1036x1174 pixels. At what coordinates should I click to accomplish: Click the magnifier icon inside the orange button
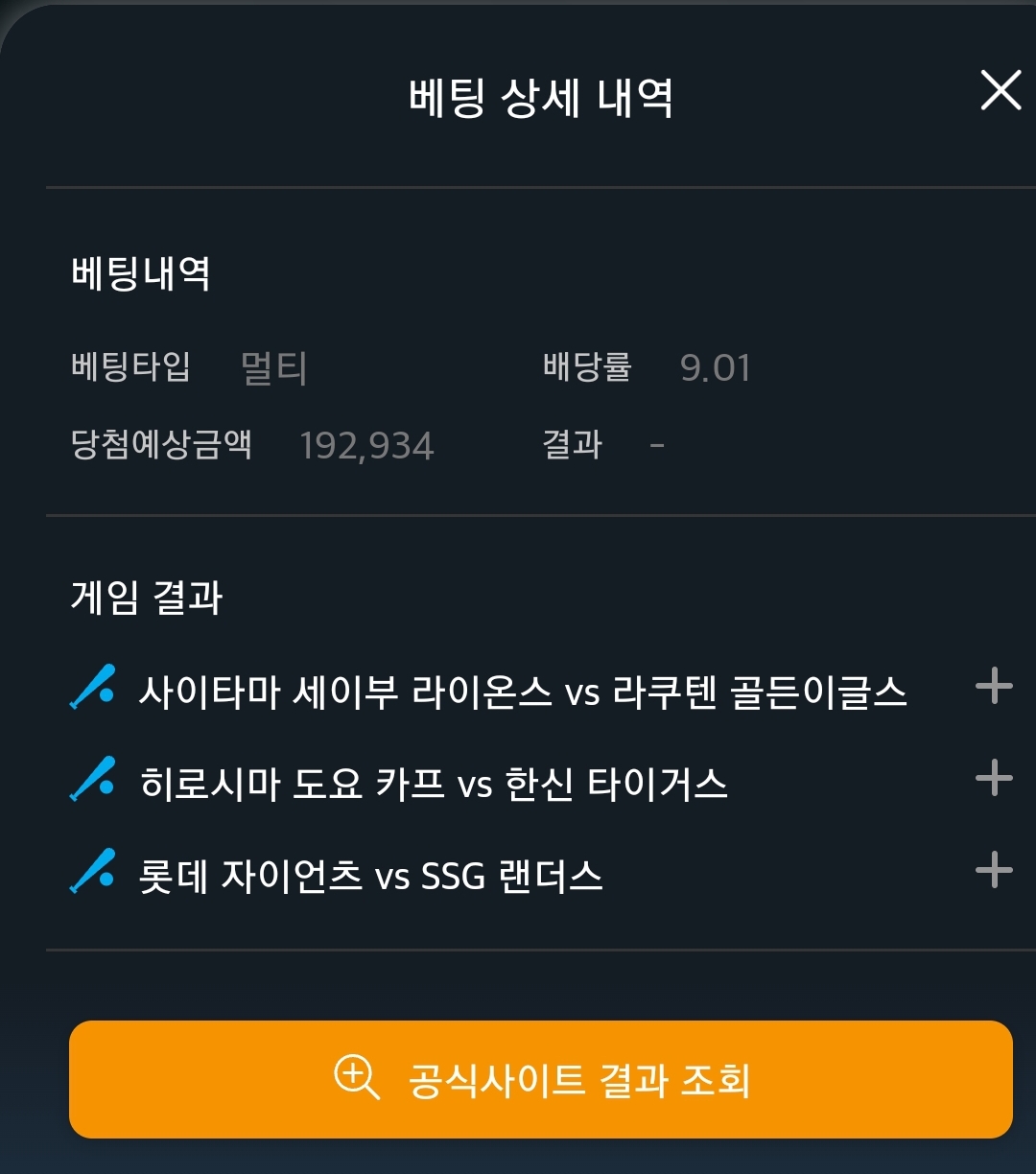pos(356,1078)
